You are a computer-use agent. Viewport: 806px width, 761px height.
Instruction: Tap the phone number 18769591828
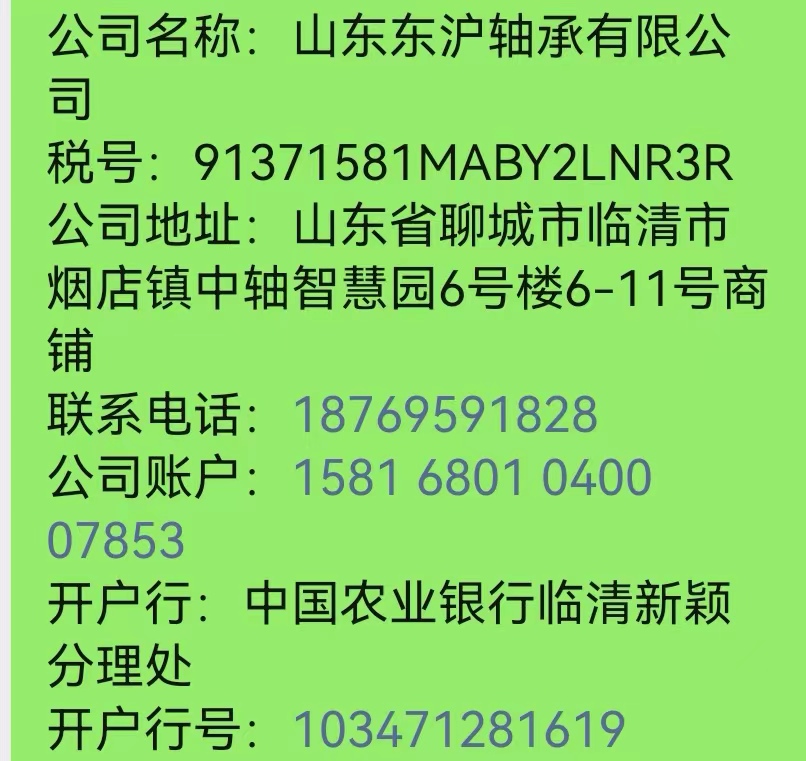[445, 415]
